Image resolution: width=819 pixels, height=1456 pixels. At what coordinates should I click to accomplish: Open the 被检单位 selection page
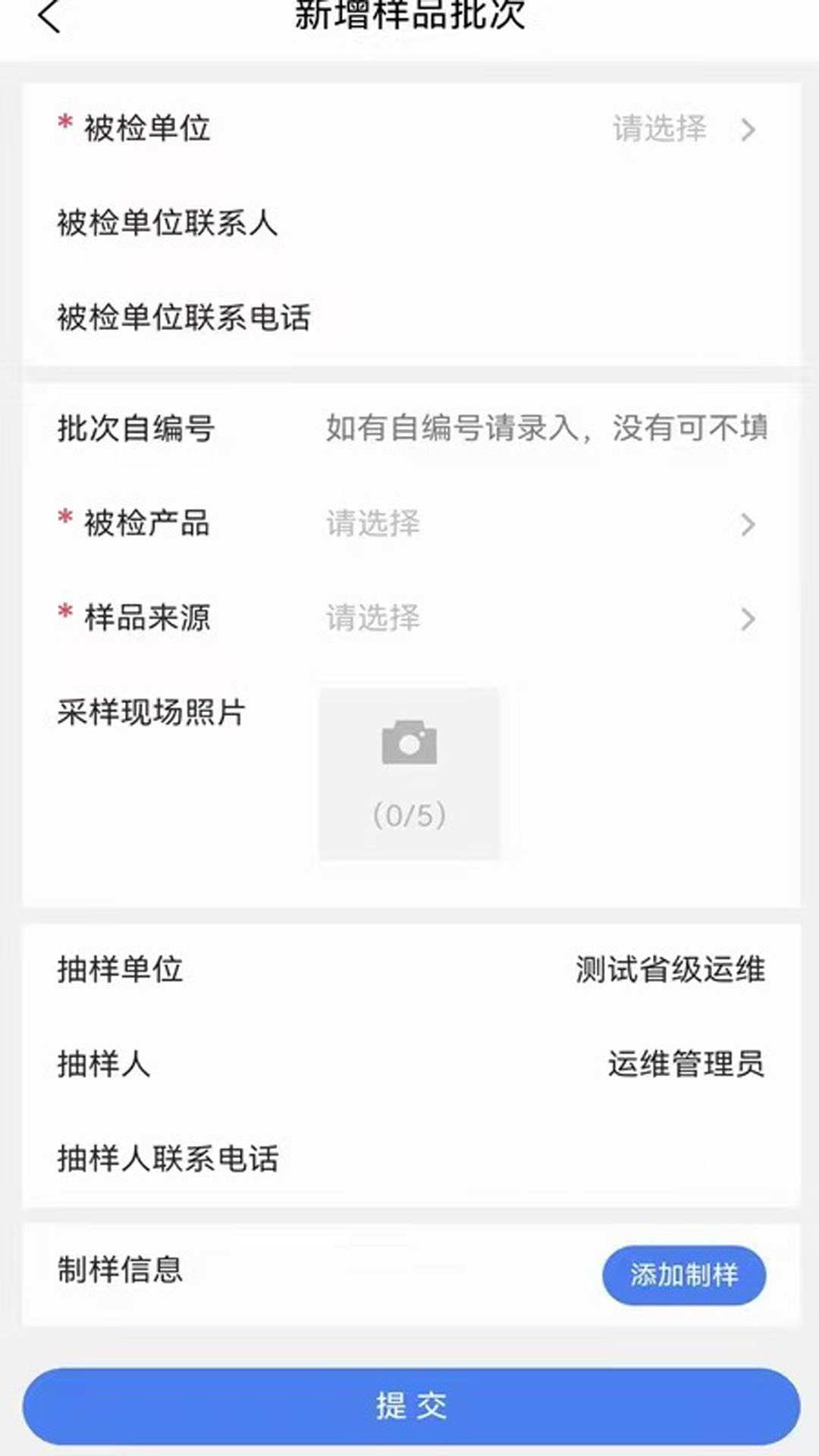pyautogui.click(x=409, y=129)
